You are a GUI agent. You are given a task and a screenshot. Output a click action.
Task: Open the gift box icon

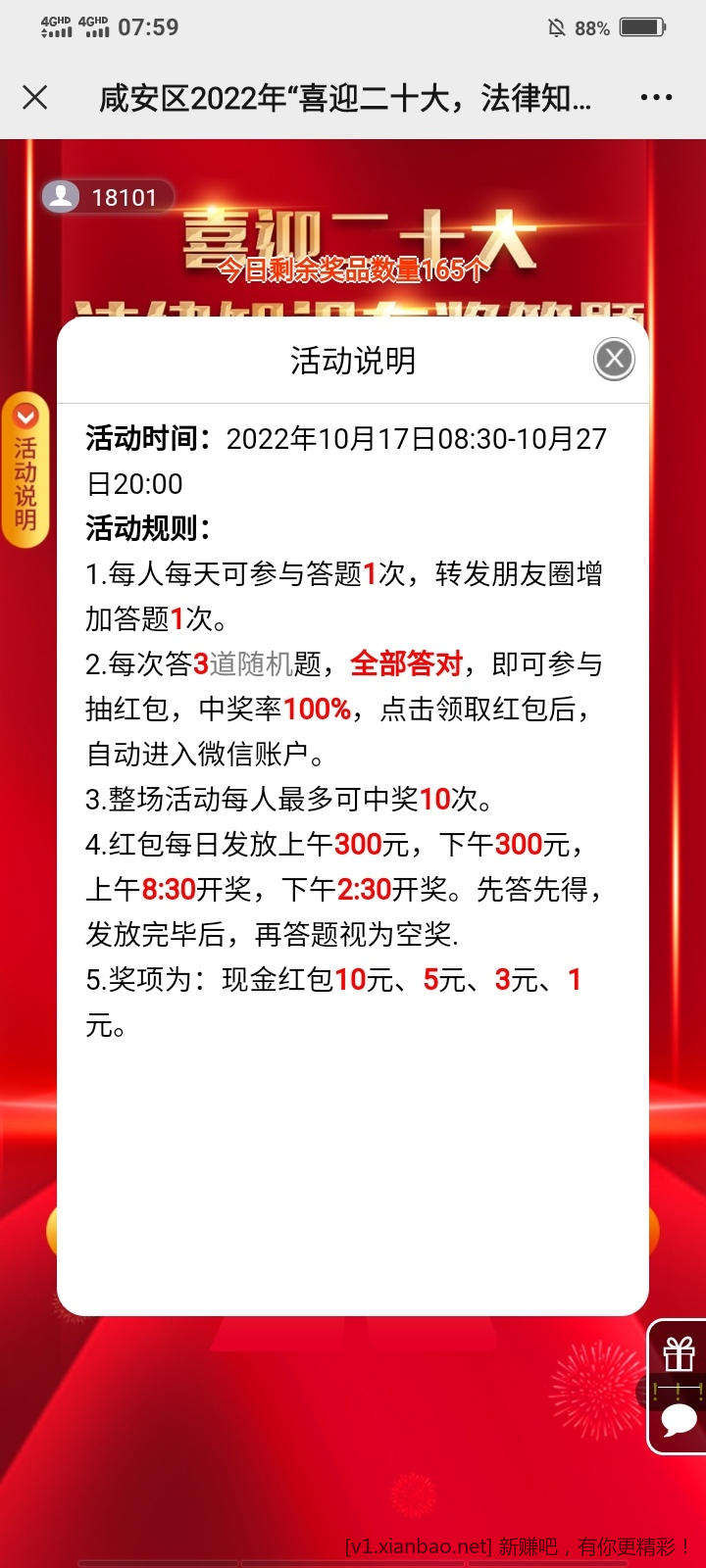679,1354
